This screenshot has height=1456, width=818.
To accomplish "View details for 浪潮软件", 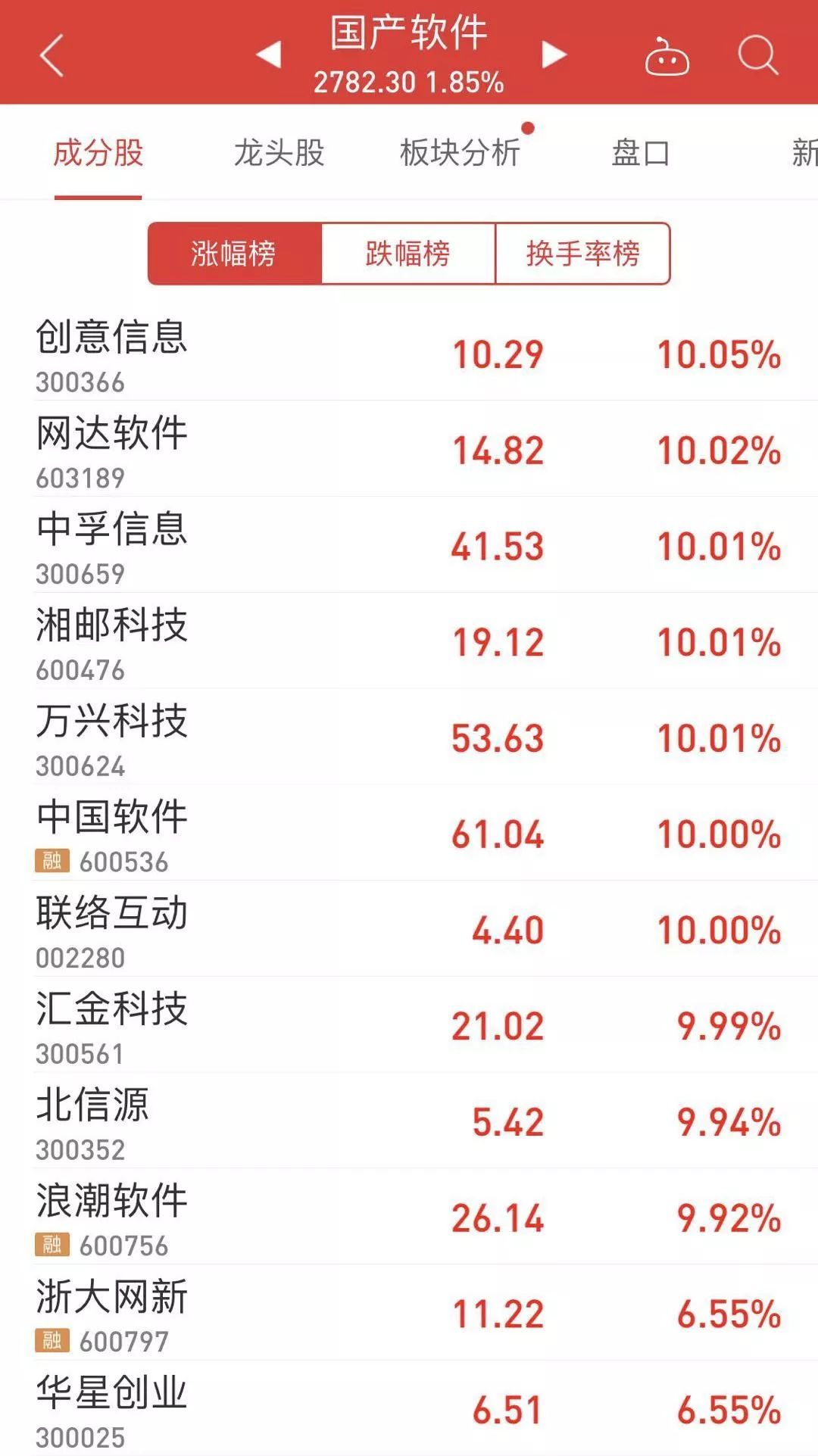I will pos(111,1218).
